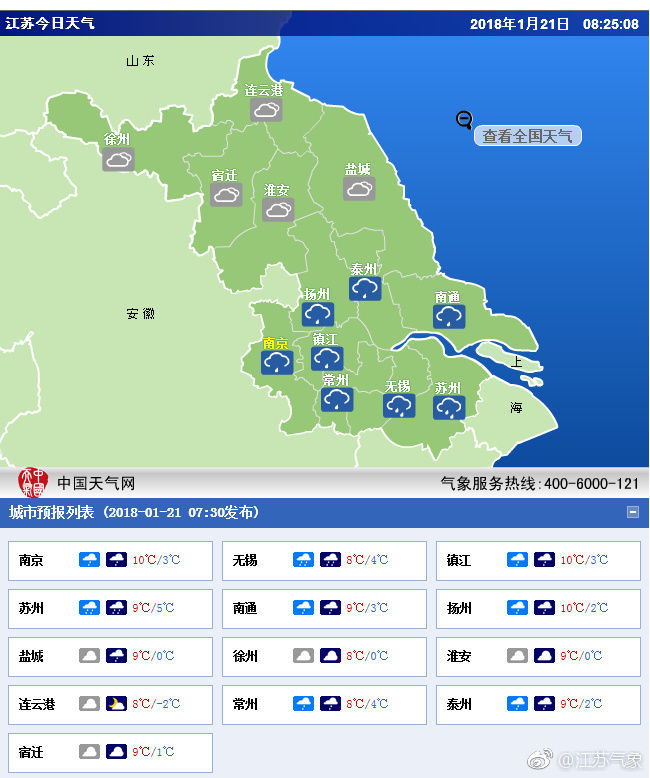Open the 常州 forecast row
The image size is (650, 778).
point(324,705)
